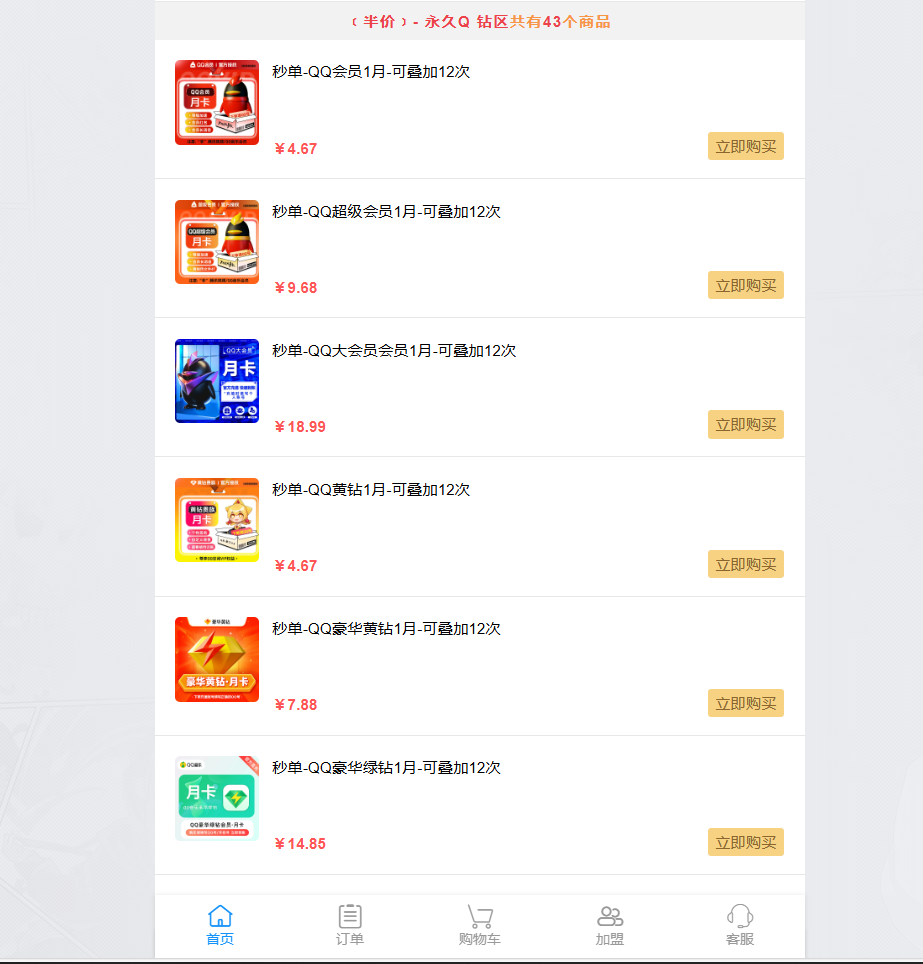Screen dimensions: 923x964
Task: Tap 立即购买 next to QQ黄钻1月
Action: click(x=745, y=564)
